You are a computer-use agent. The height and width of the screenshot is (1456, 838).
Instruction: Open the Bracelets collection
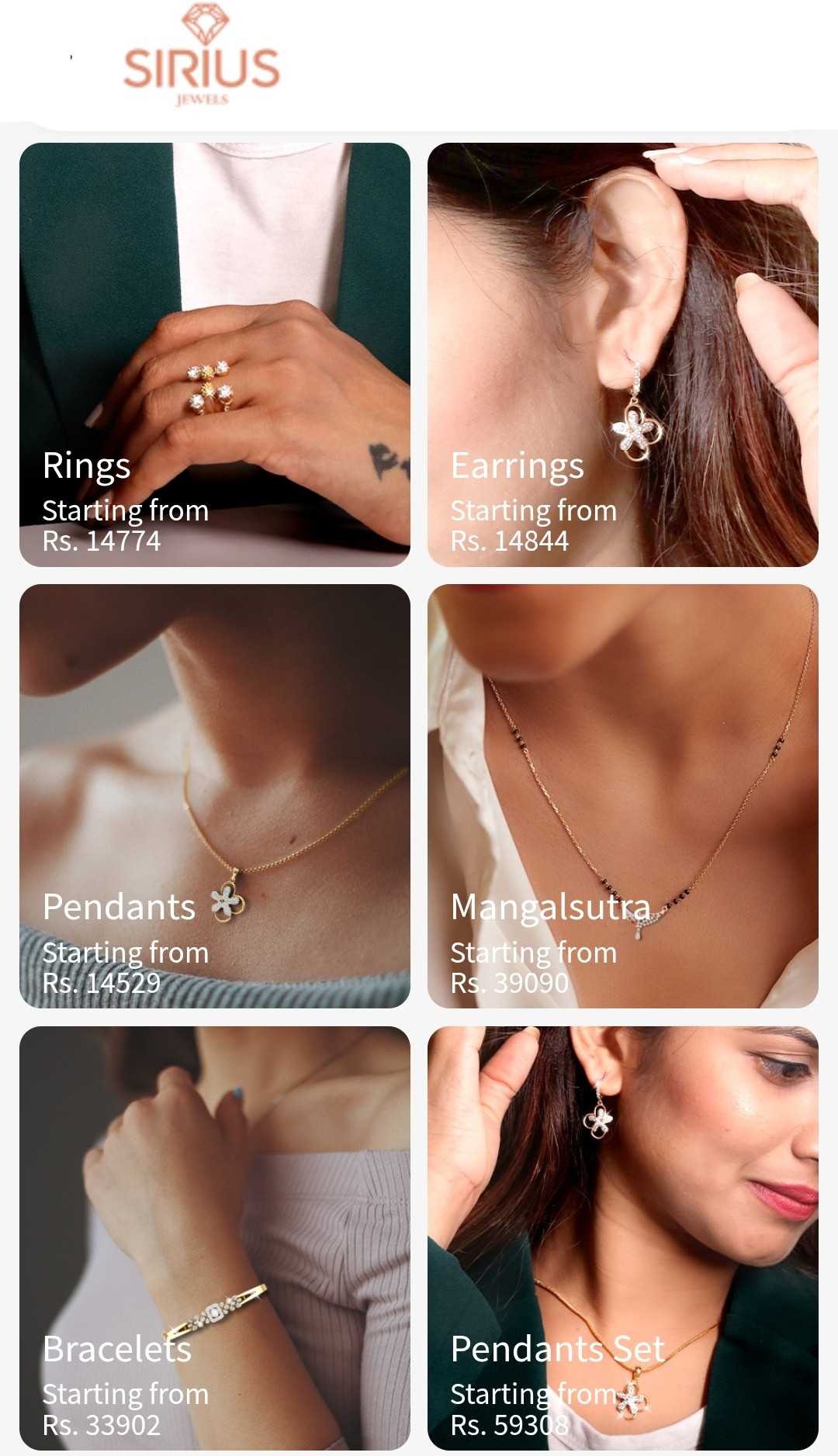214,1238
